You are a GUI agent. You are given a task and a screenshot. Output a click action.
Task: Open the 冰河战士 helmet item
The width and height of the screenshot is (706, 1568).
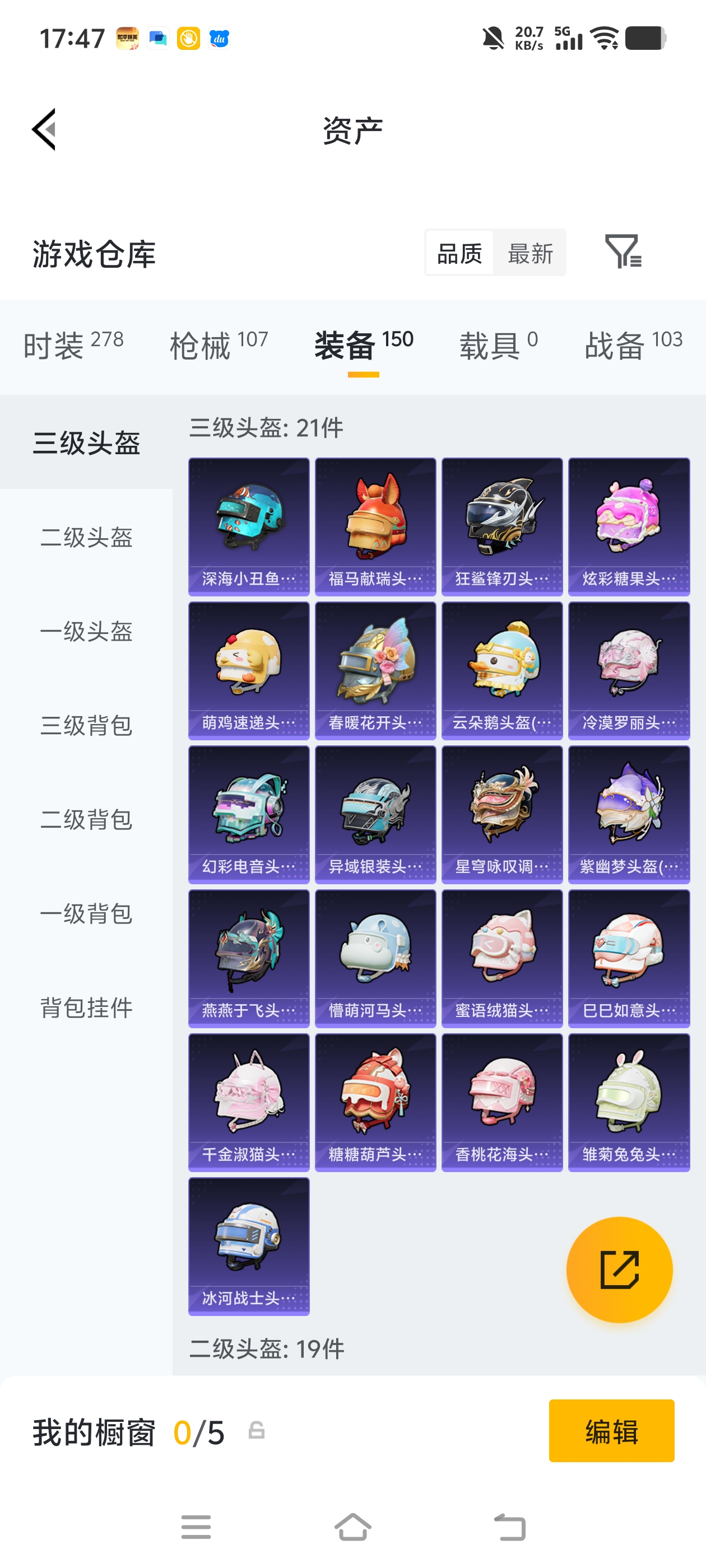click(249, 1245)
